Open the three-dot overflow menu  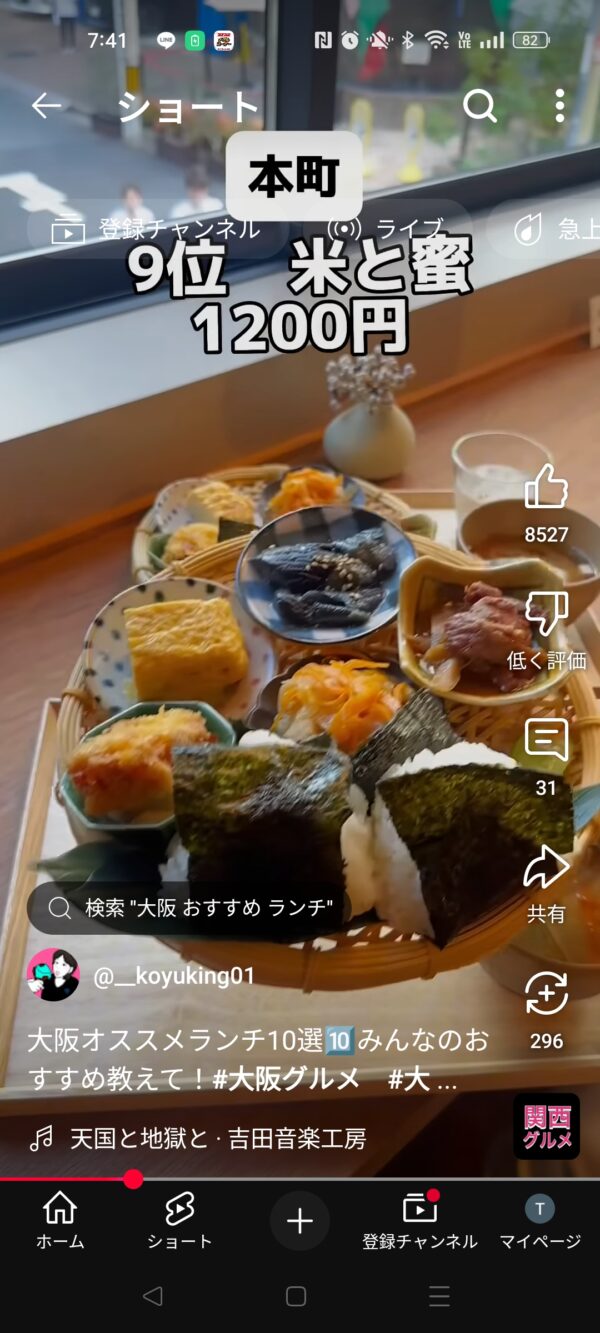pyautogui.click(x=559, y=106)
